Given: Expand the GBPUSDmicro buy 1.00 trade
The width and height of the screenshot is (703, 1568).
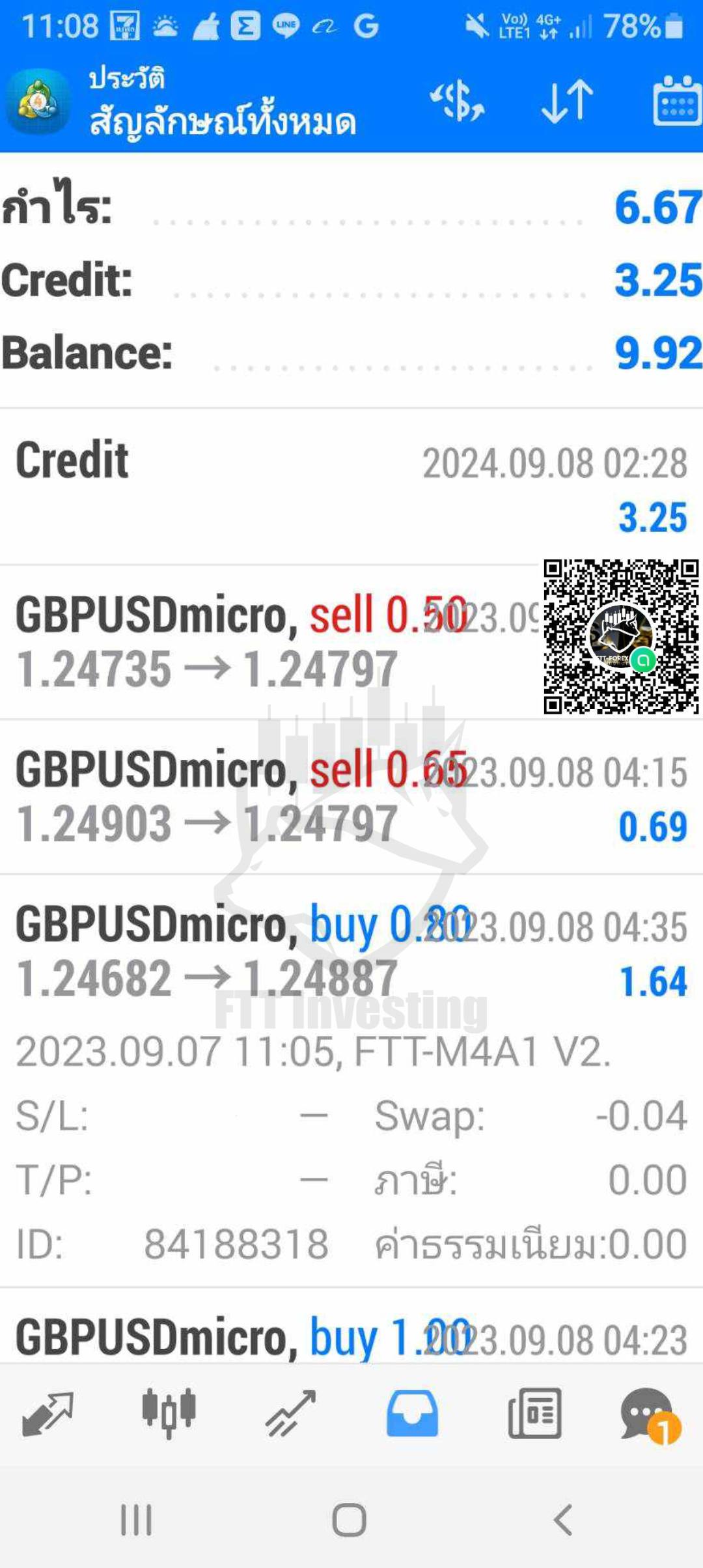Looking at the screenshot, I should [351, 1326].
